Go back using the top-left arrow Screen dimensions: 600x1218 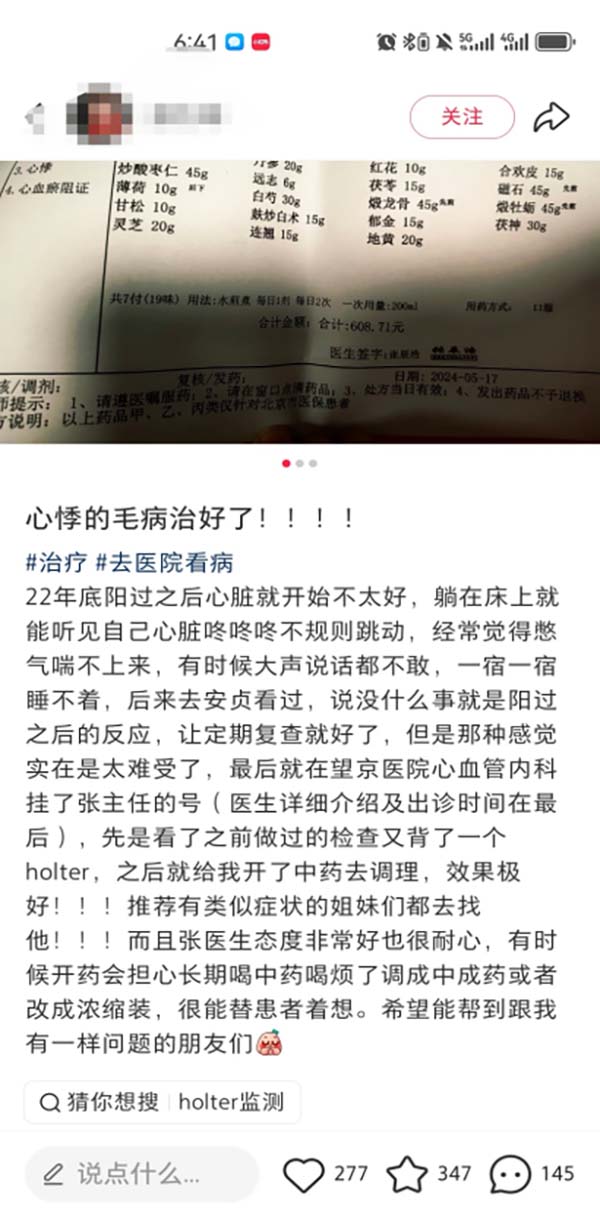(32, 117)
